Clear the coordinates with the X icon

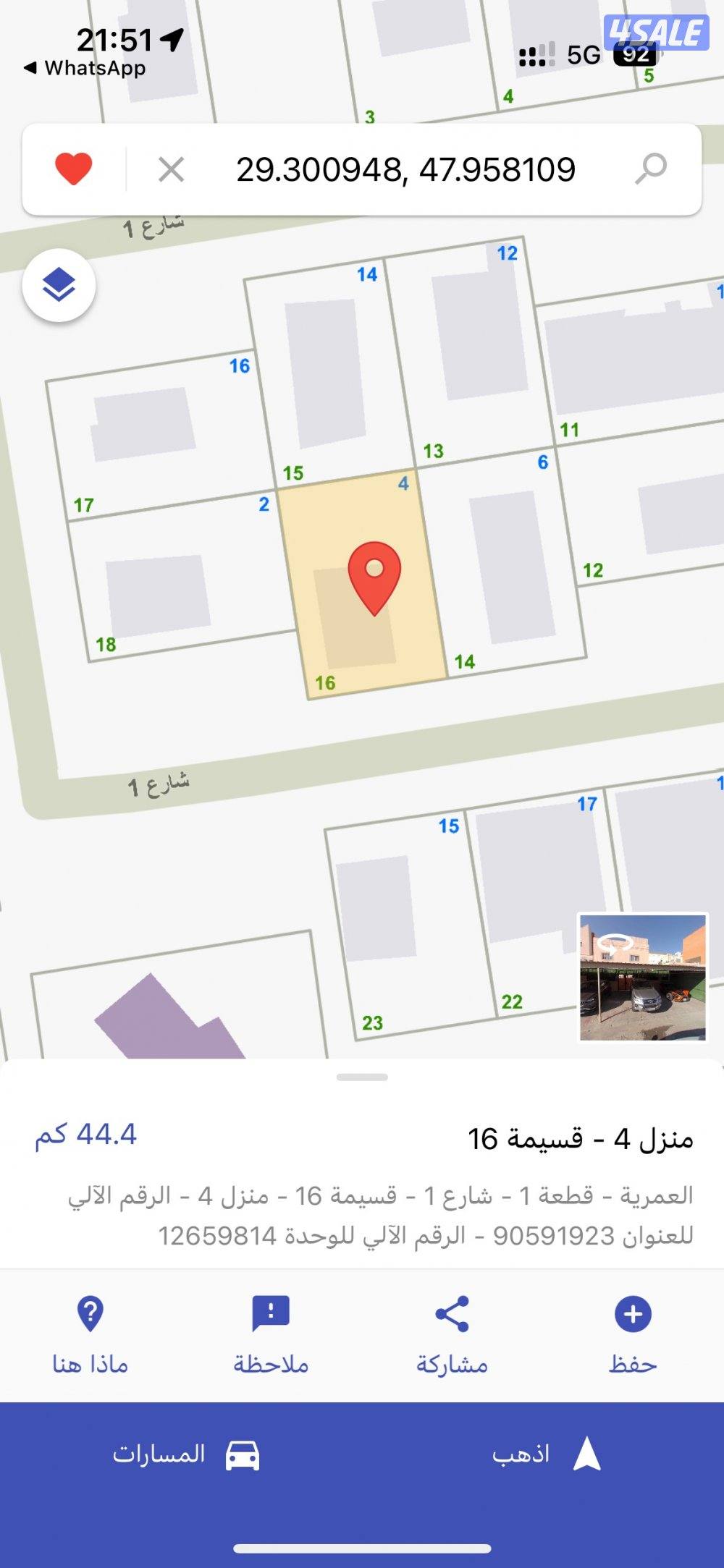click(x=172, y=169)
